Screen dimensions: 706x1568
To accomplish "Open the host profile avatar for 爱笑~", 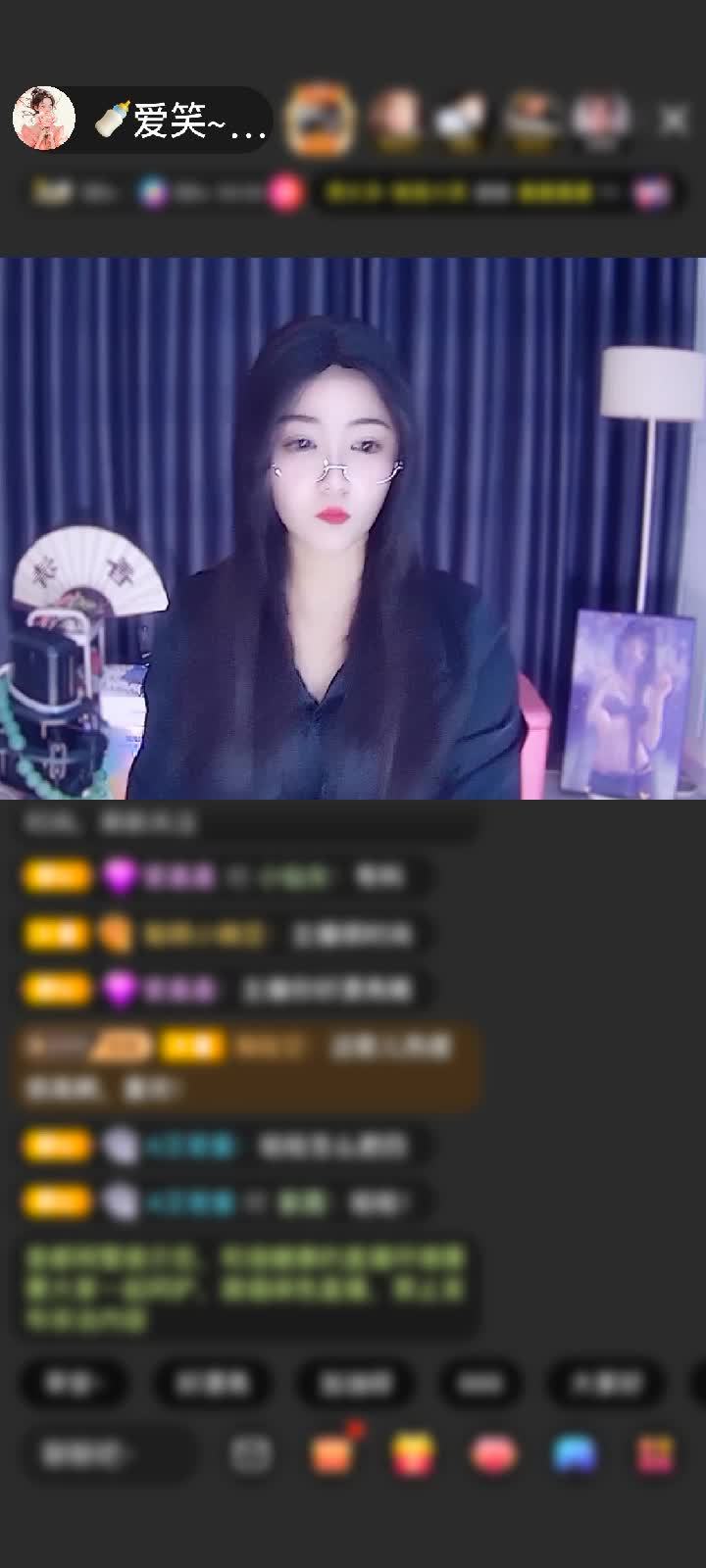I will pos(44,119).
